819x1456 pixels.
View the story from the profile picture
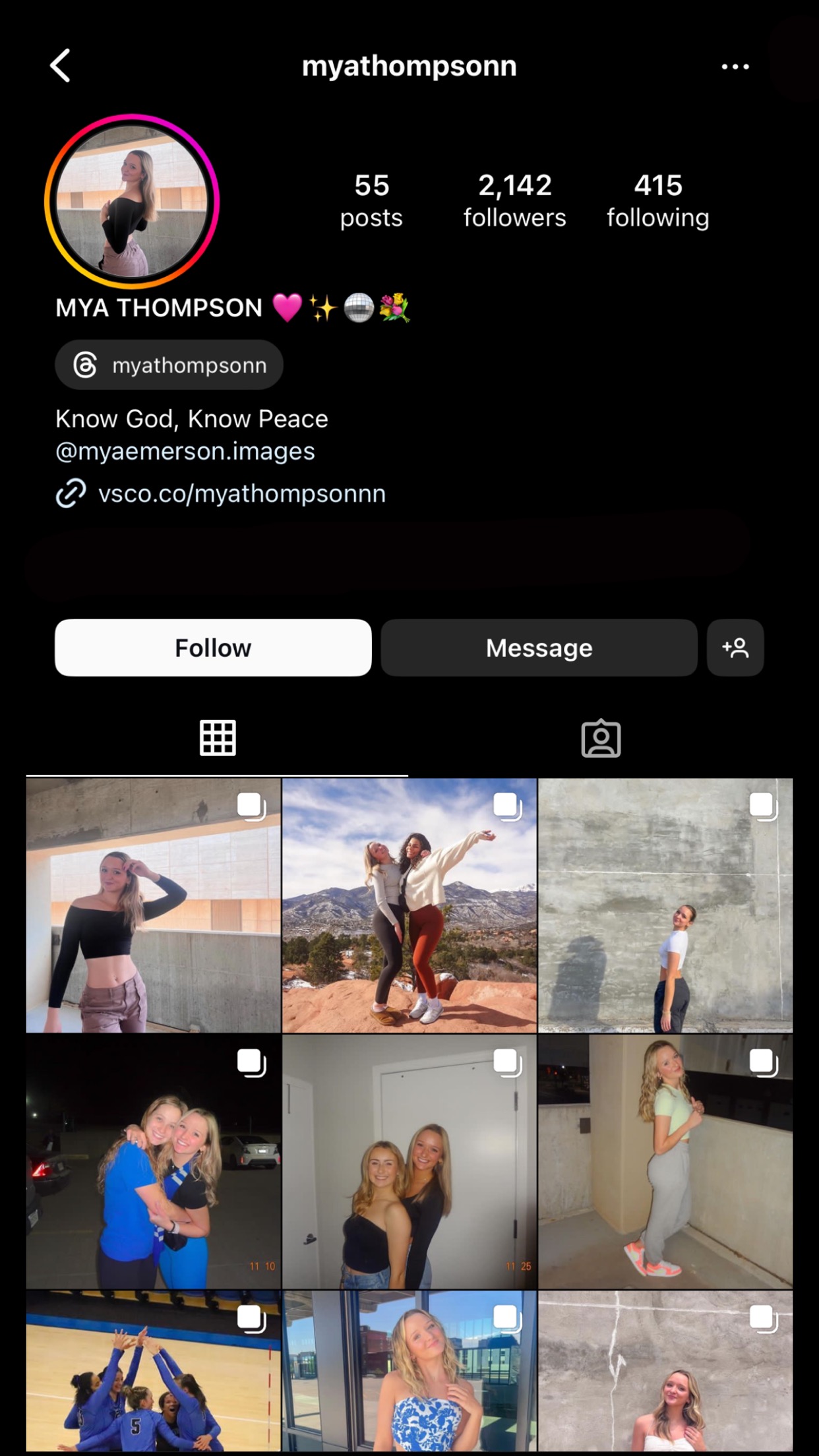coord(132,202)
